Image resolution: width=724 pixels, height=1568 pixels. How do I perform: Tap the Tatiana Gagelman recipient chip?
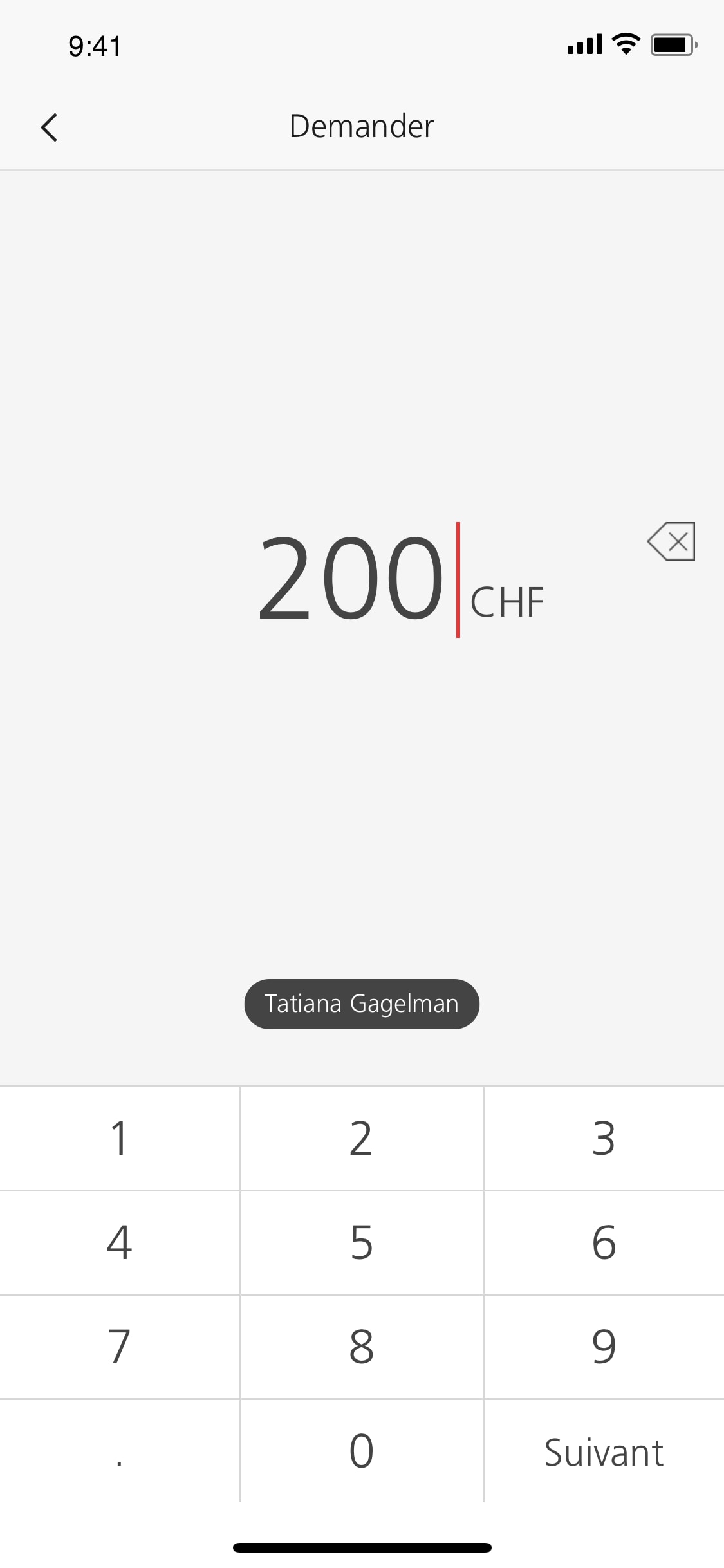coord(362,1003)
